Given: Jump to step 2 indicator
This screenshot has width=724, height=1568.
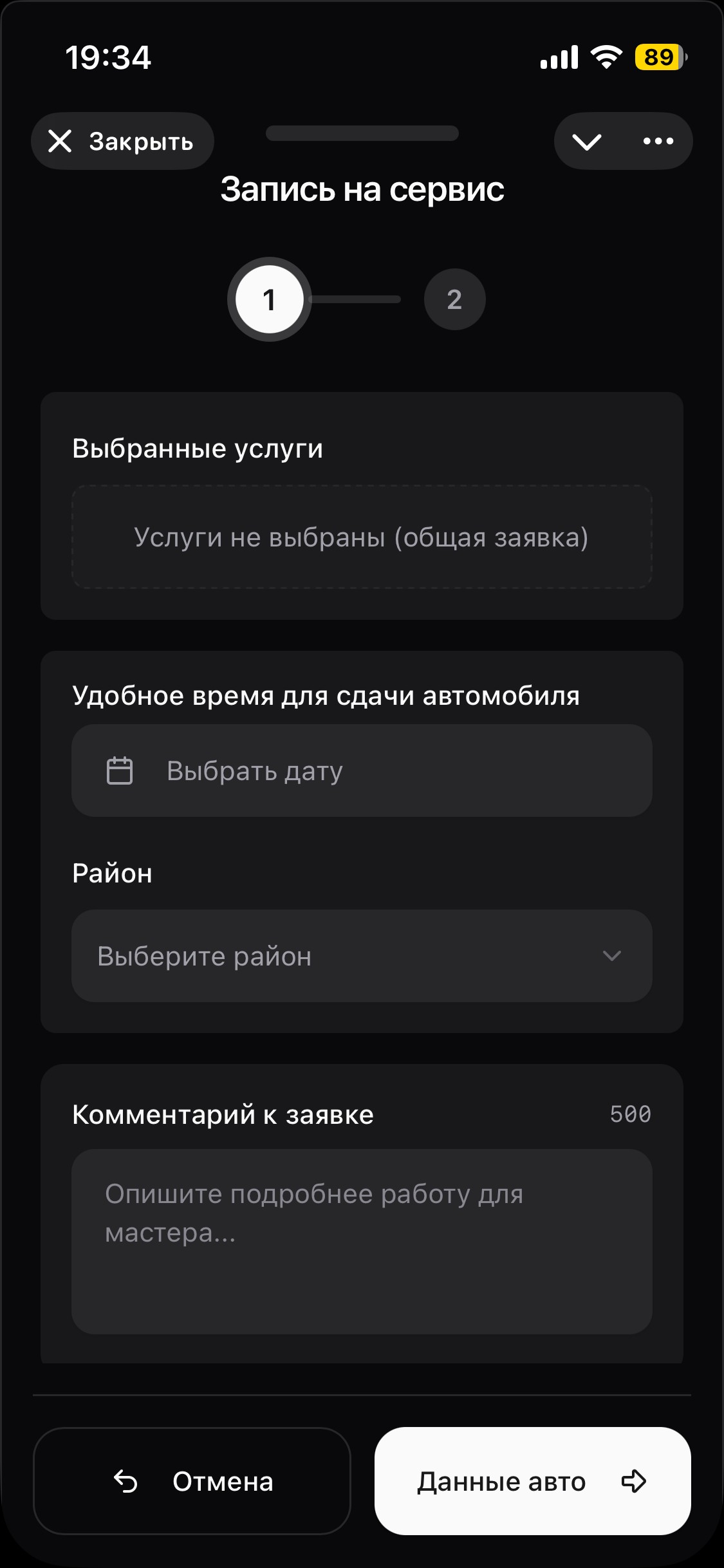Looking at the screenshot, I should tap(454, 299).
